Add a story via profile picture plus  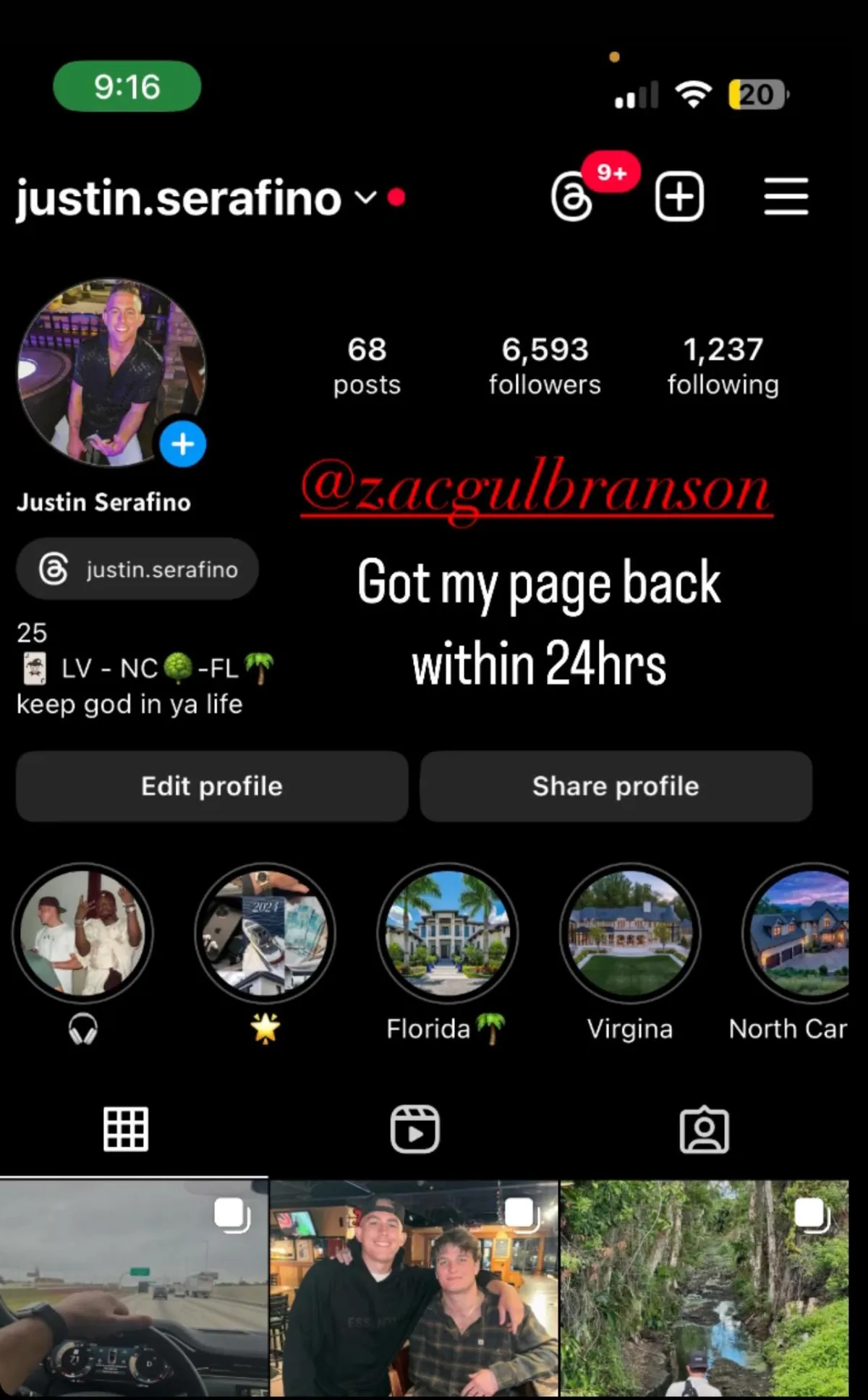183,443
